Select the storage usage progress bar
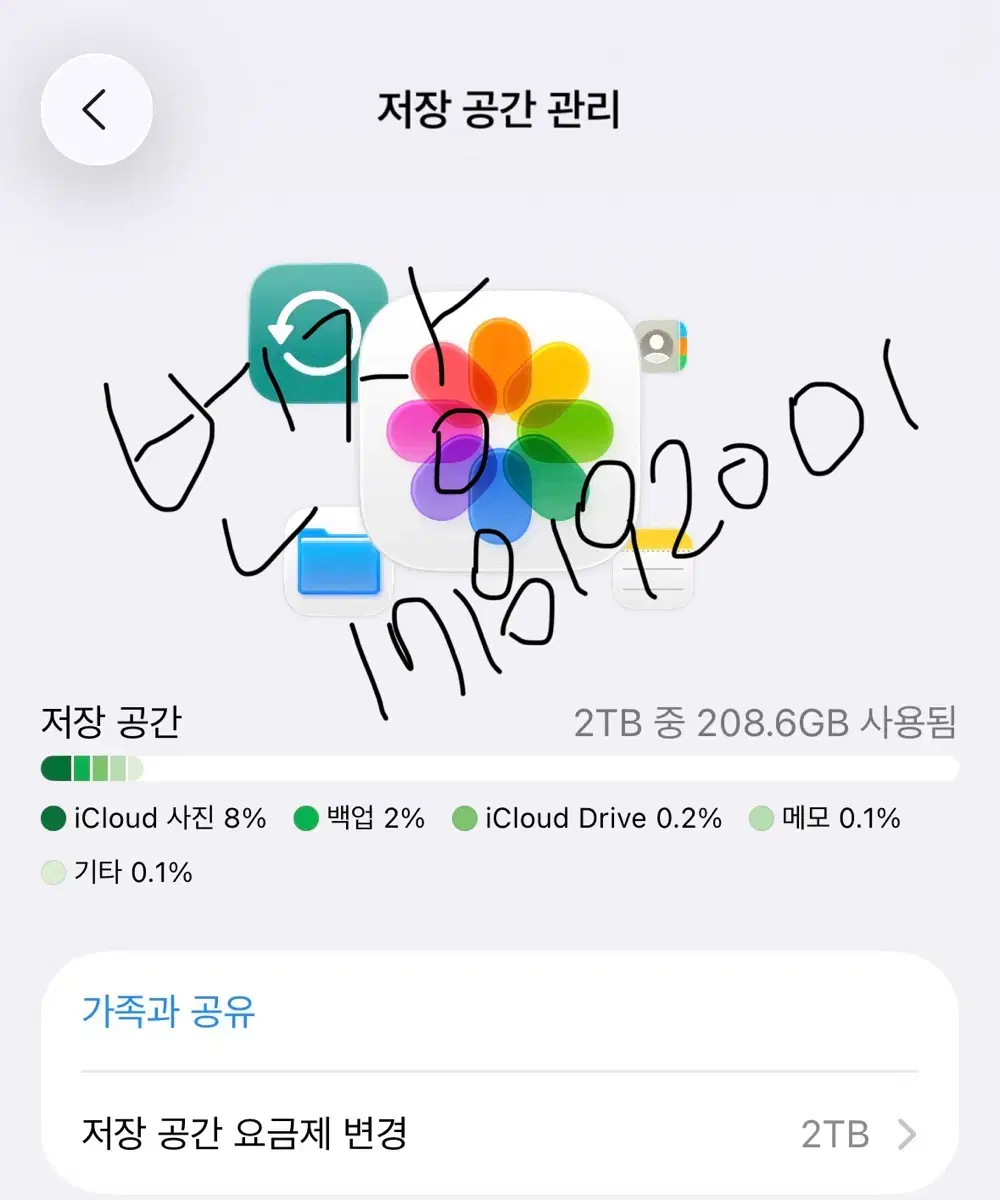Screen dimensions: 1000x1200 [500, 766]
